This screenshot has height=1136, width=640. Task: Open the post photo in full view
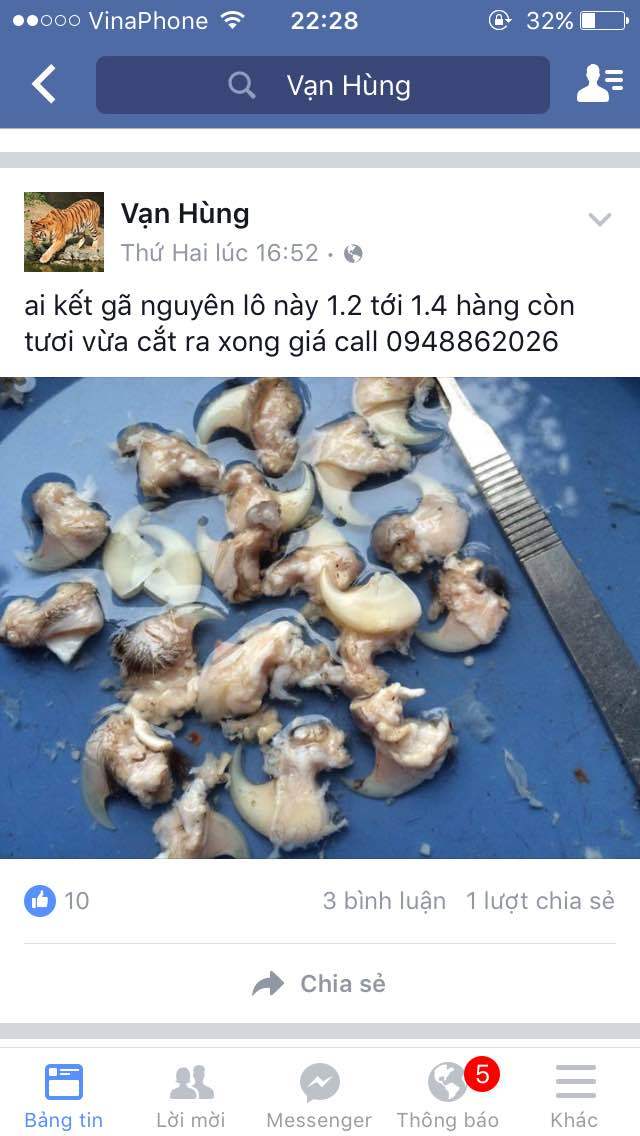coord(320,617)
